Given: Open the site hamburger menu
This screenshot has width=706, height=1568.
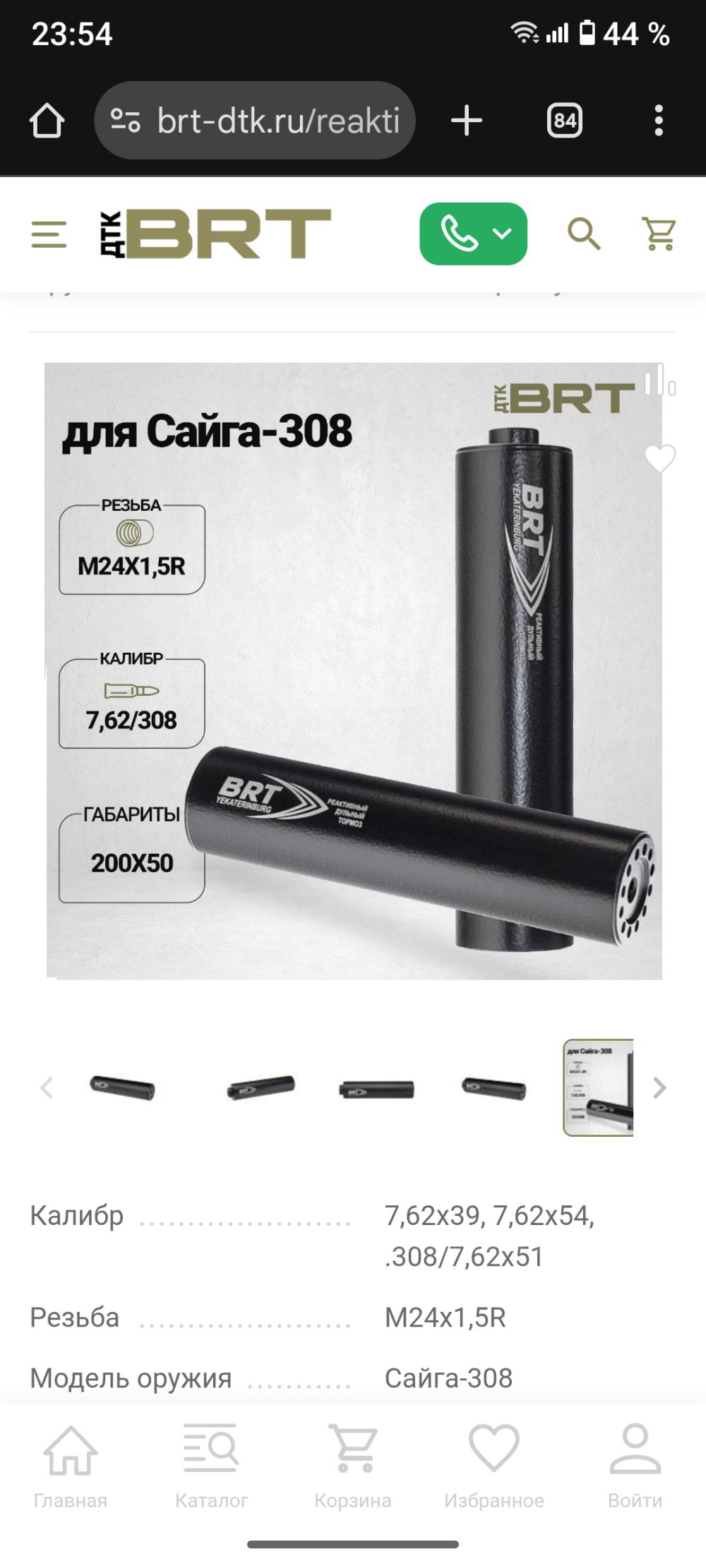Looking at the screenshot, I should (x=49, y=234).
